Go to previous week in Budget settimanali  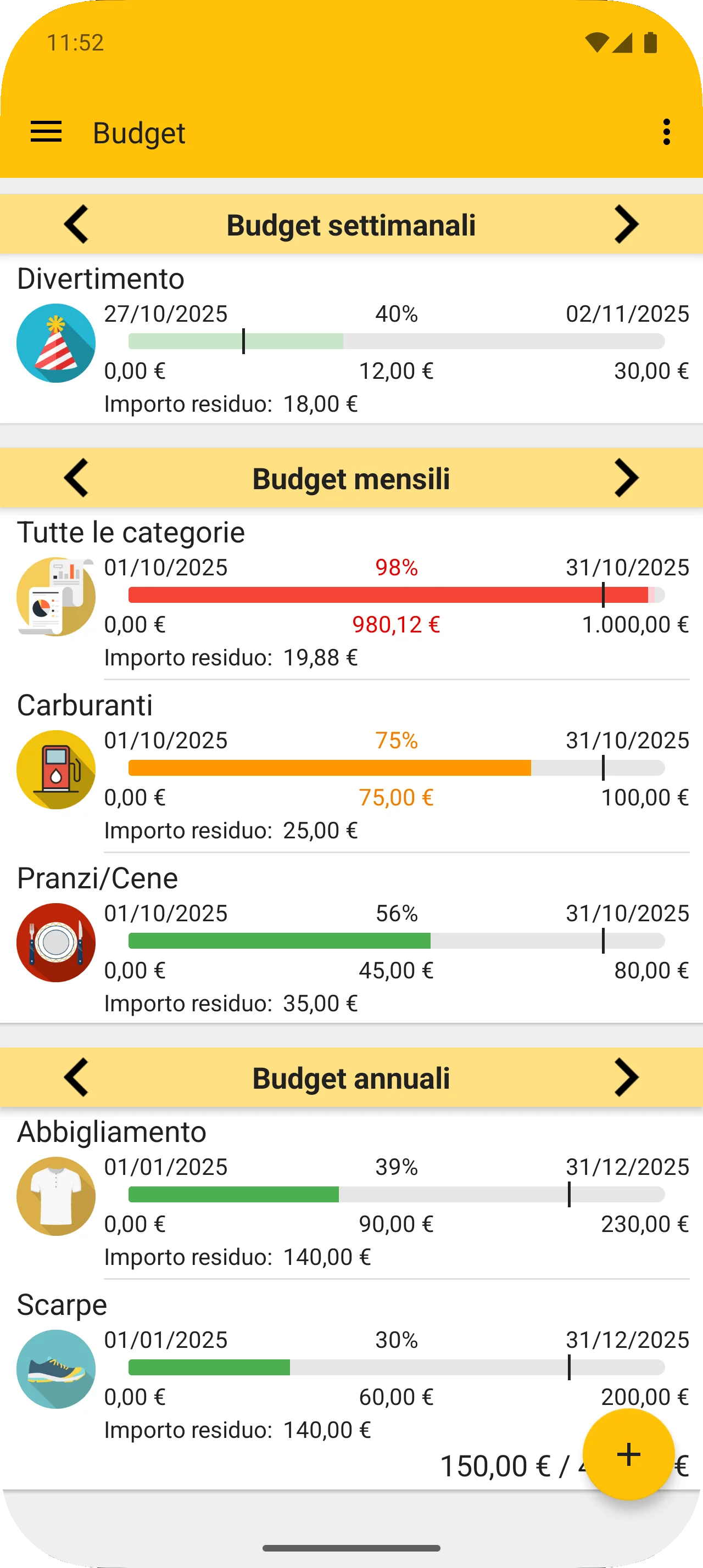(77, 225)
